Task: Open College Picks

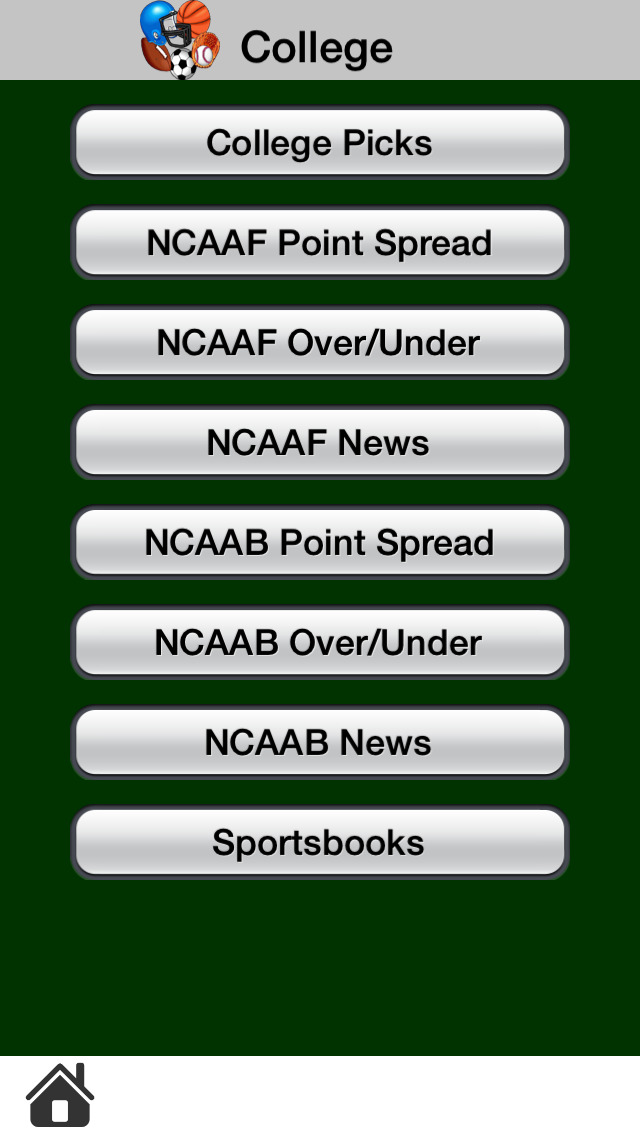Action: click(320, 143)
